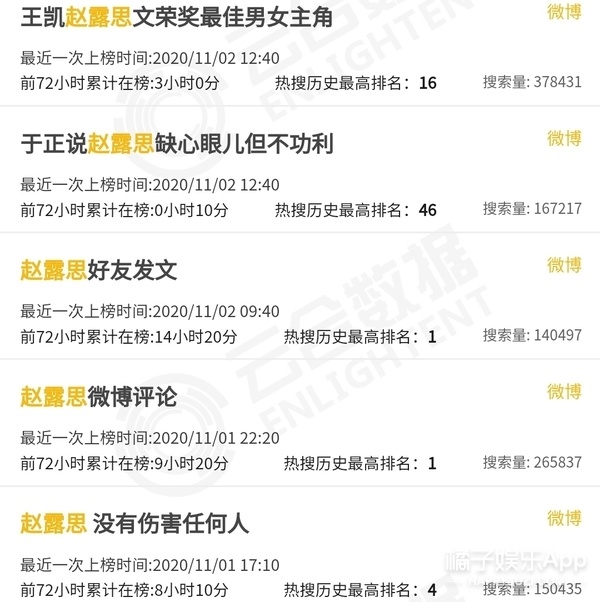
Task: Open the 于正说赵露思缺心眼儿但不功利 entry
Action: tap(177, 144)
